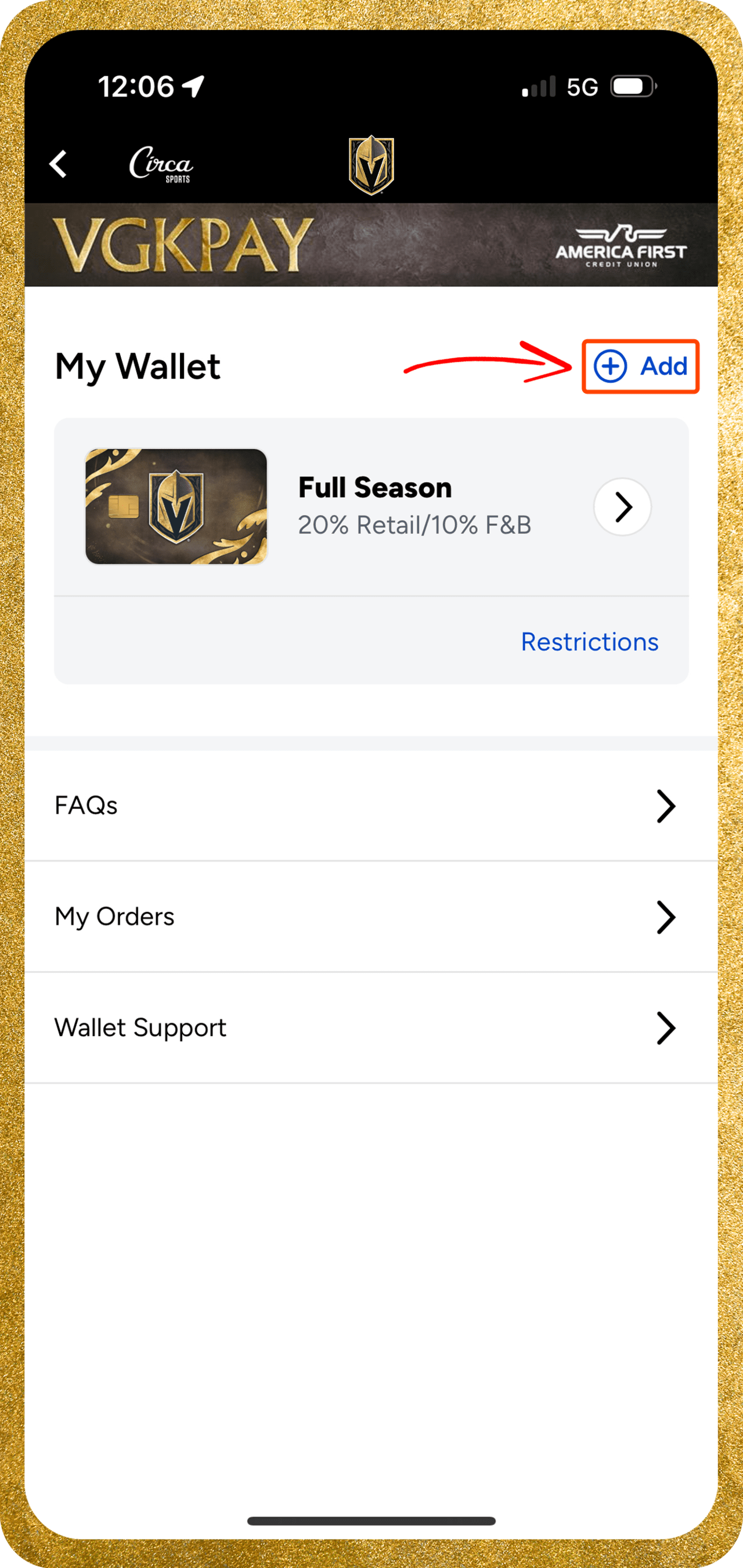This screenshot has width=743, height=1568.
Task: Add a new card to My Wallet
Action: pos(640,366)
